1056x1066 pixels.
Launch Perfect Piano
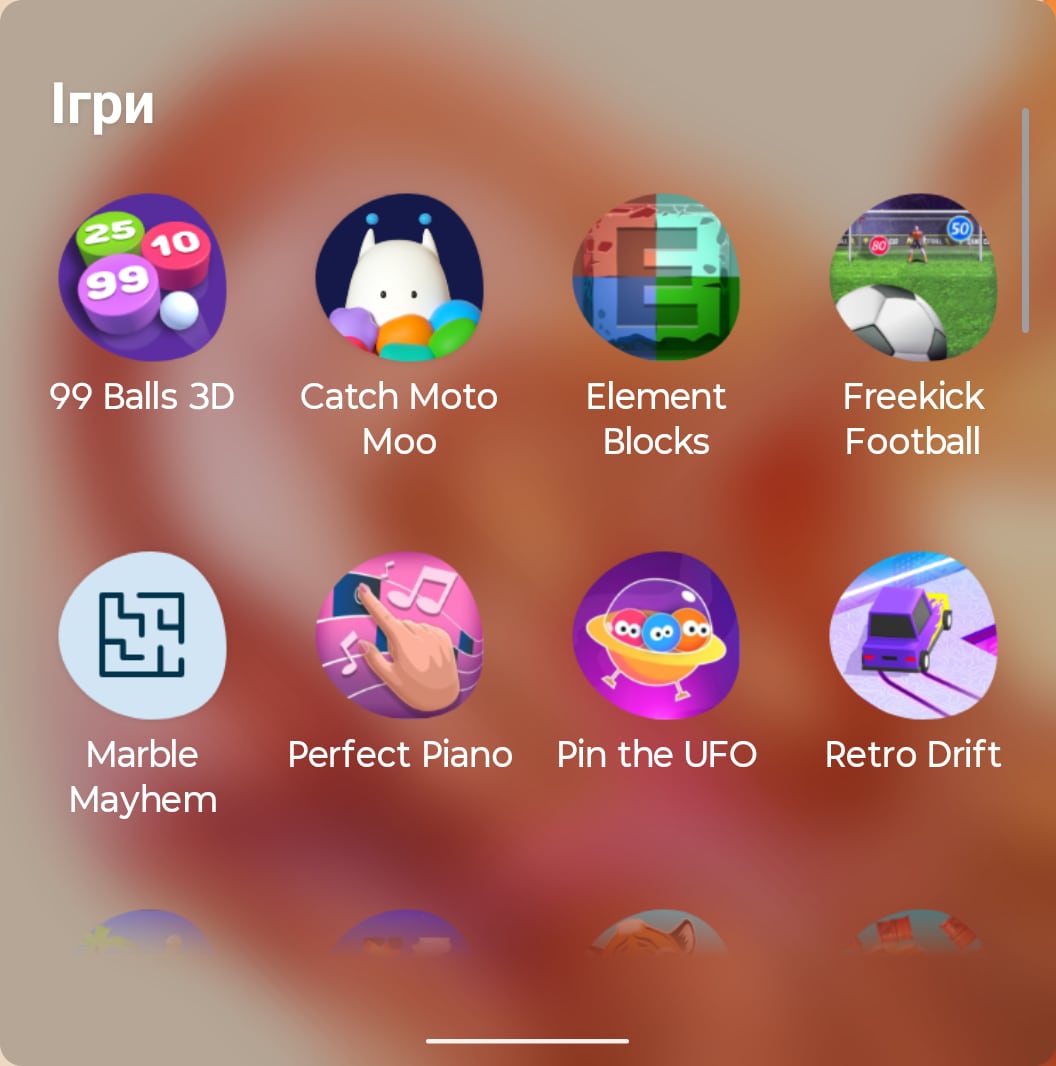point(399,635)
